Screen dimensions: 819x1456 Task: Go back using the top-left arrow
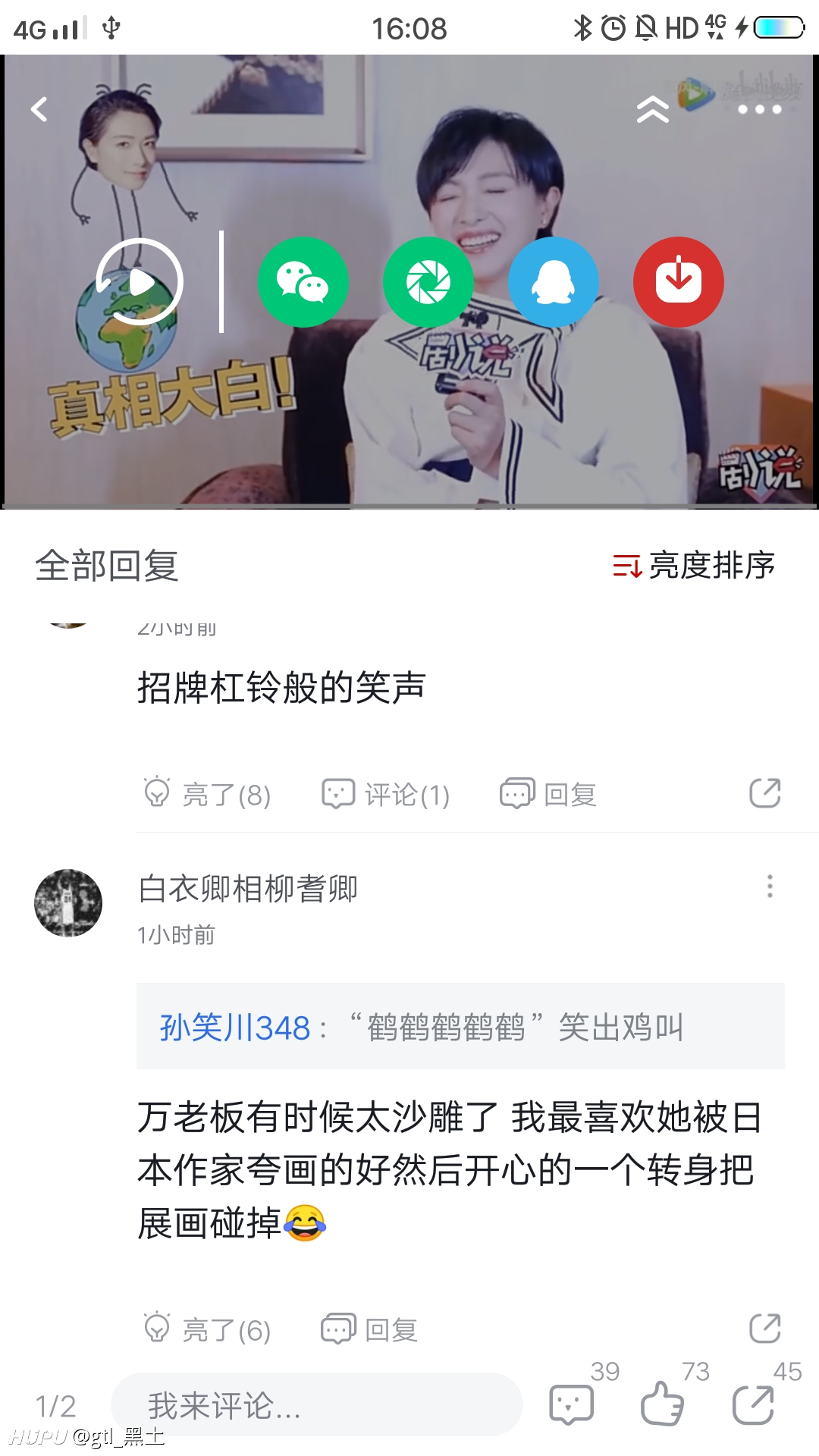(x=39, y=109)
